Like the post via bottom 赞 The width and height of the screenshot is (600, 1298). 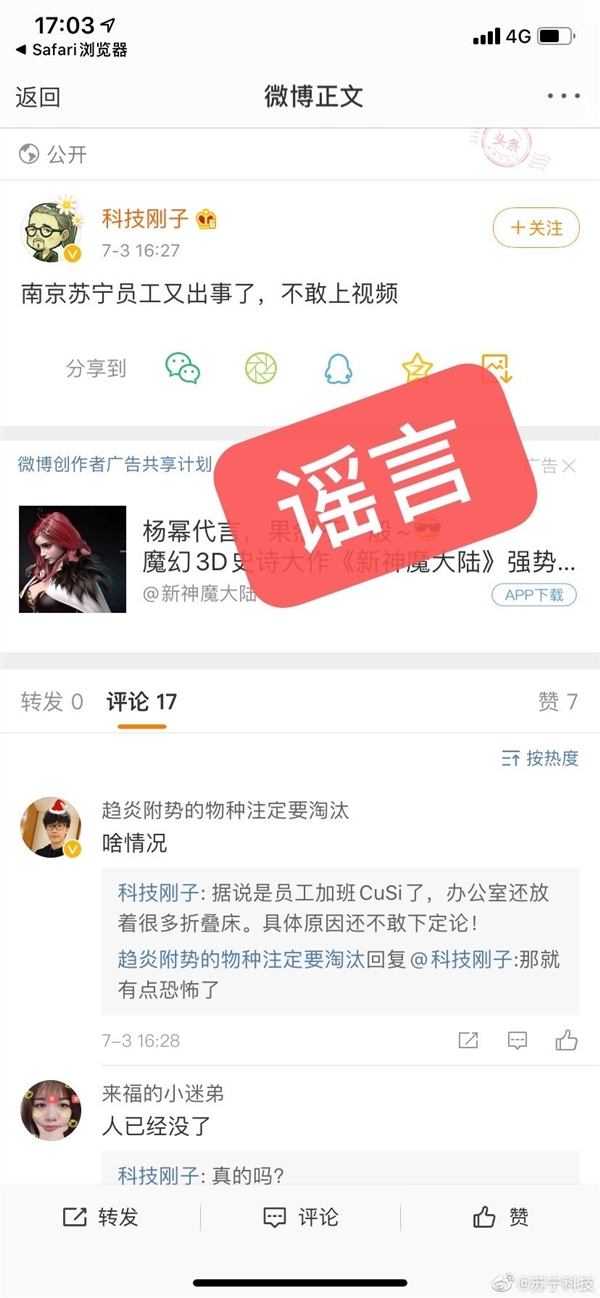coord(500,1217)
